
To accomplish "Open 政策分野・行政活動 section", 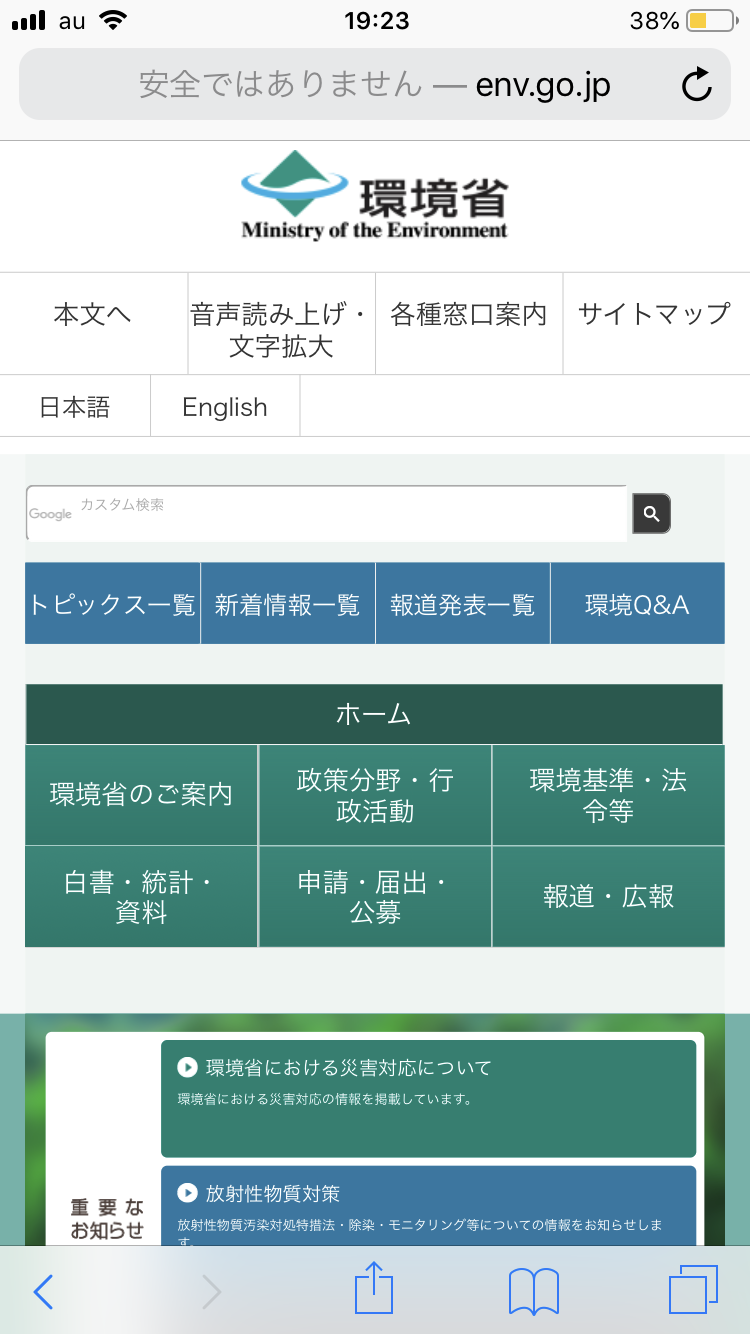I will pos(375,795).
